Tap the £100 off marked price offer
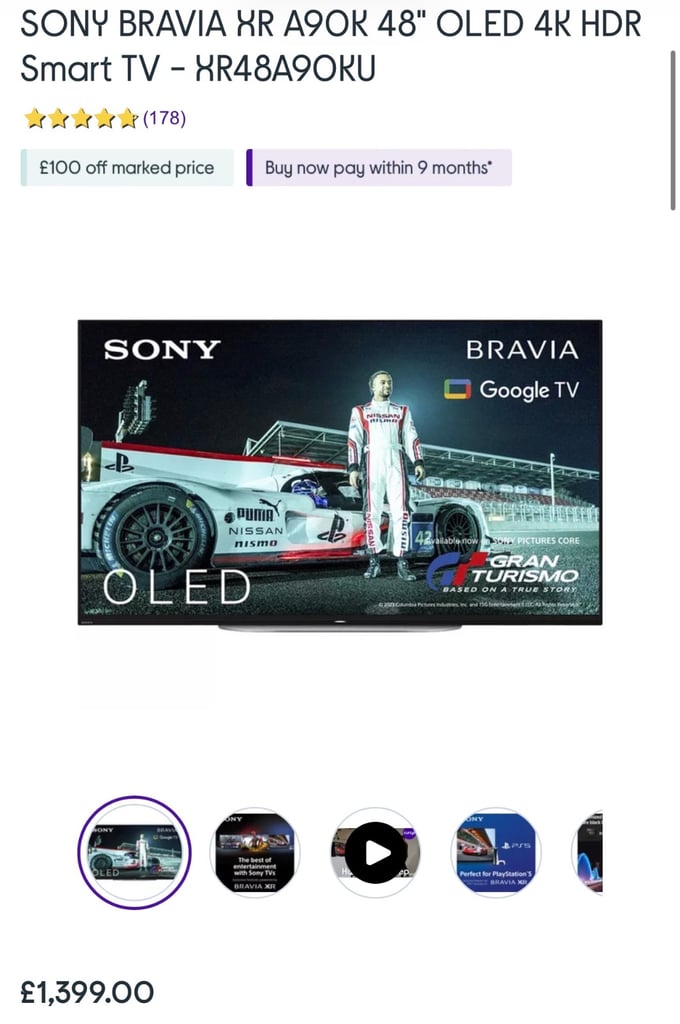Screen dimensions: 680x1024 coord(127,168)
